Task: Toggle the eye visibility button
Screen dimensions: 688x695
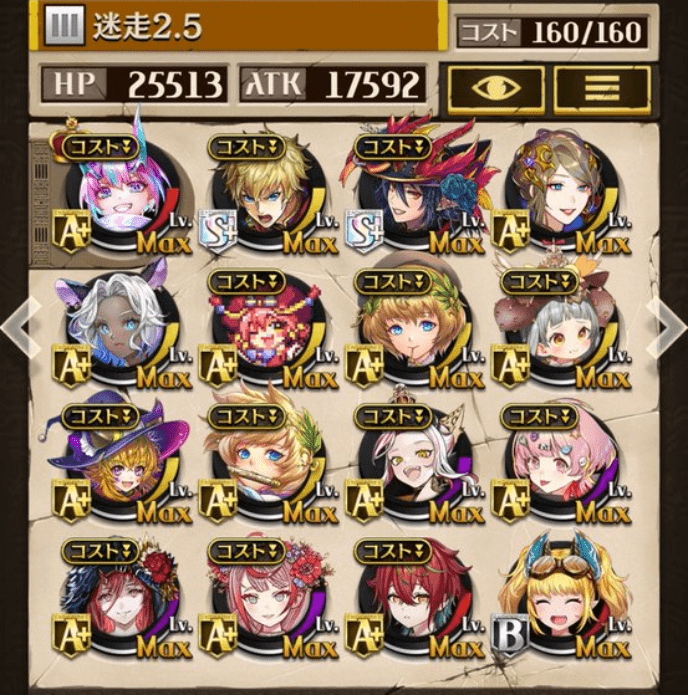Action: pyautogui.click(x=496, y=90)
